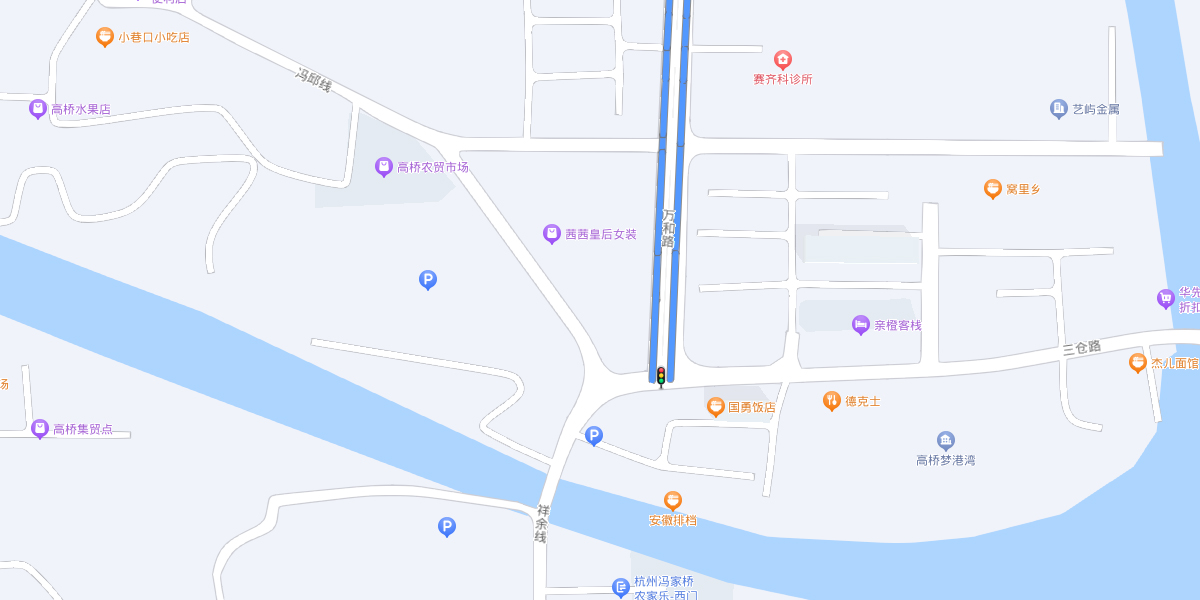Select the 艺屿金属 company marker
Screen dimensions: 1200x600
pos(1058,108)
